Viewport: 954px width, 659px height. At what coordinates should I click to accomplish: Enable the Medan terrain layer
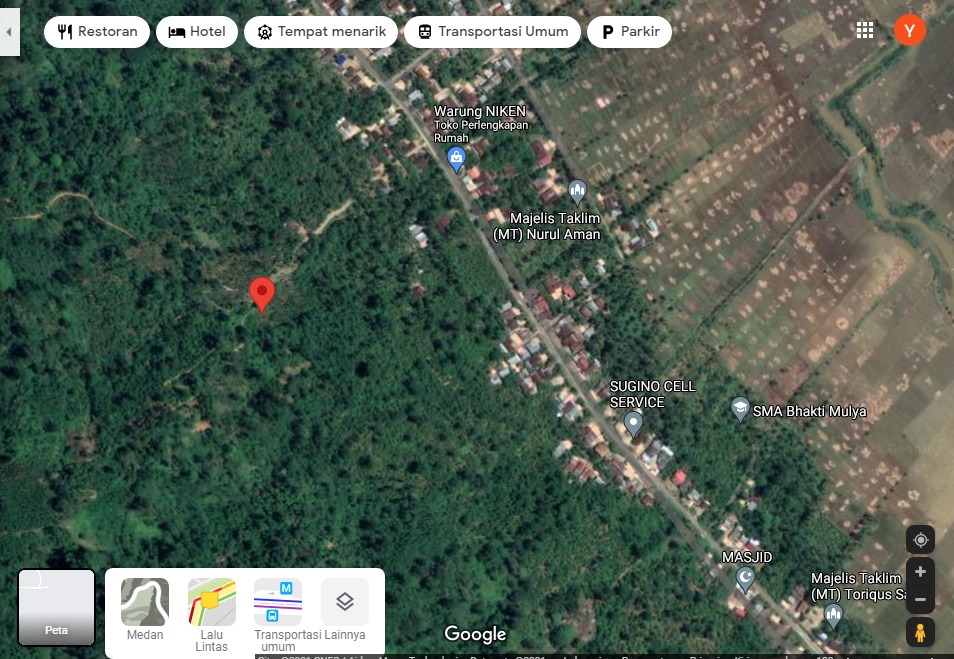[145, 607]
